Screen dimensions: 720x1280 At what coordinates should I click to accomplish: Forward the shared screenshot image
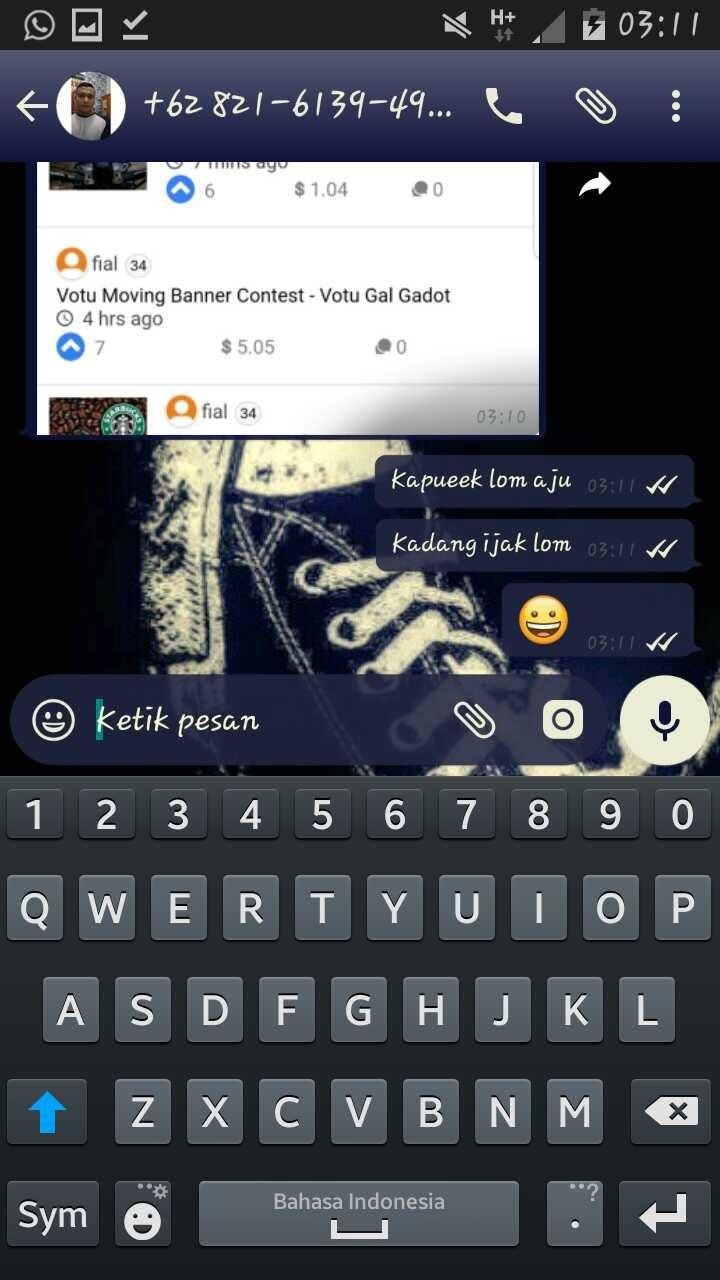[x=595, y=184]
